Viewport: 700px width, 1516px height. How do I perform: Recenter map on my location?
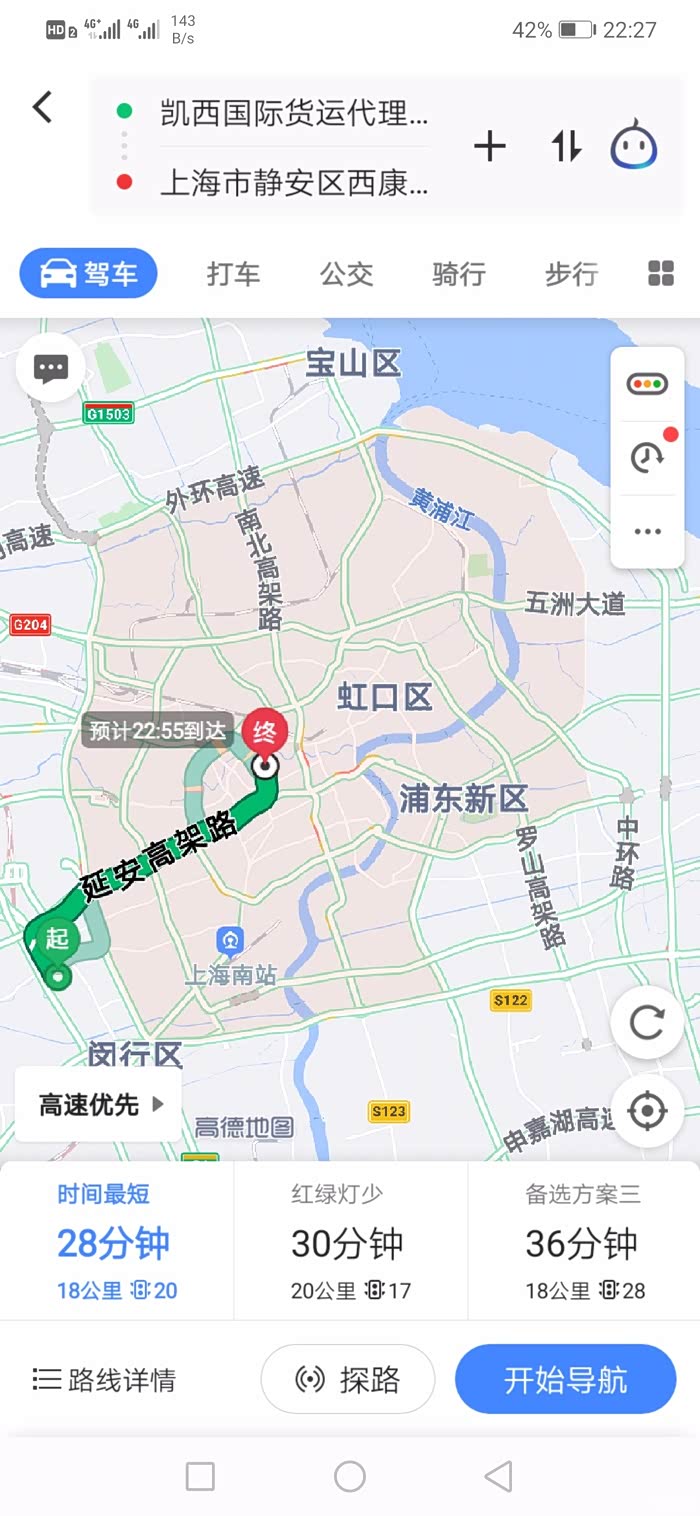647,1110
